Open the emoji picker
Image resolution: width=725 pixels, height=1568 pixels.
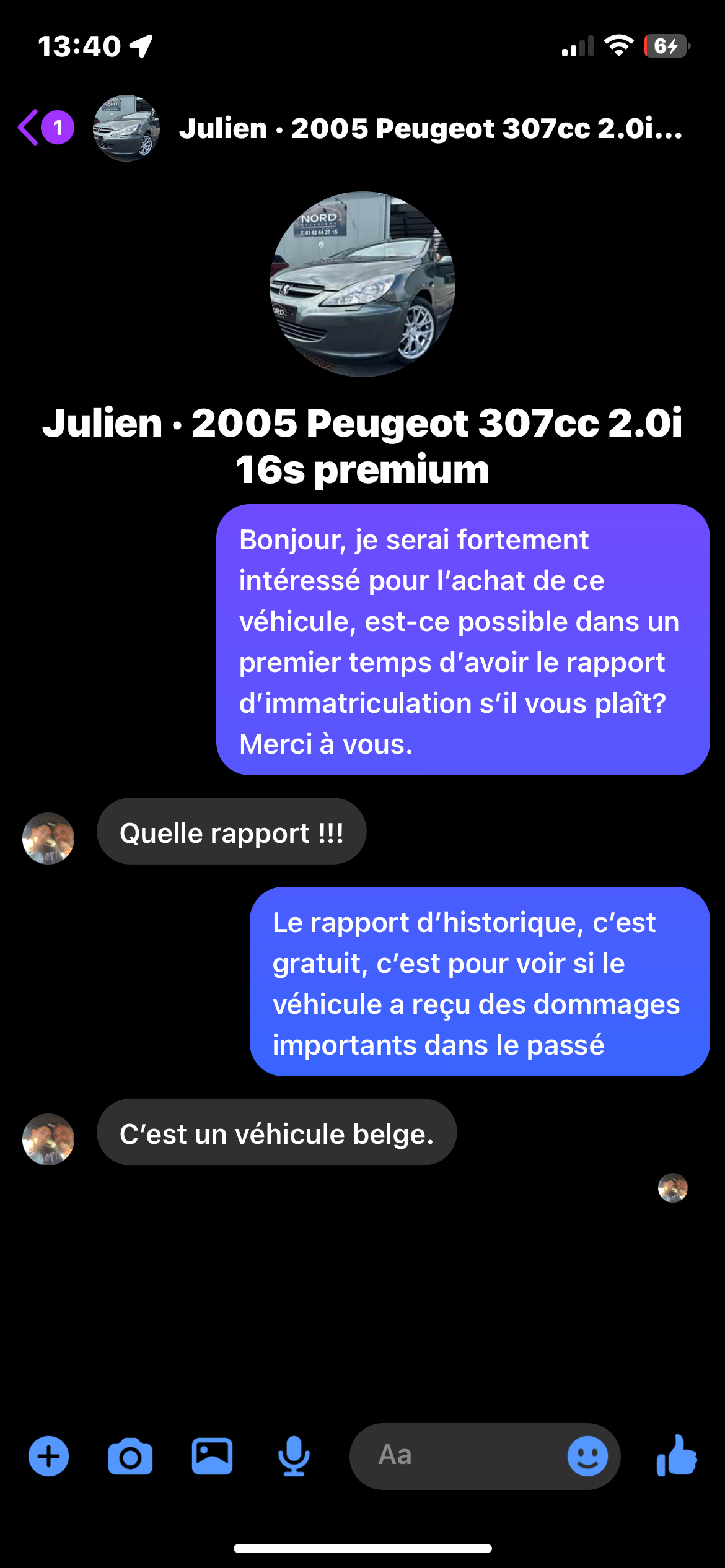(x=587, y=1456)
